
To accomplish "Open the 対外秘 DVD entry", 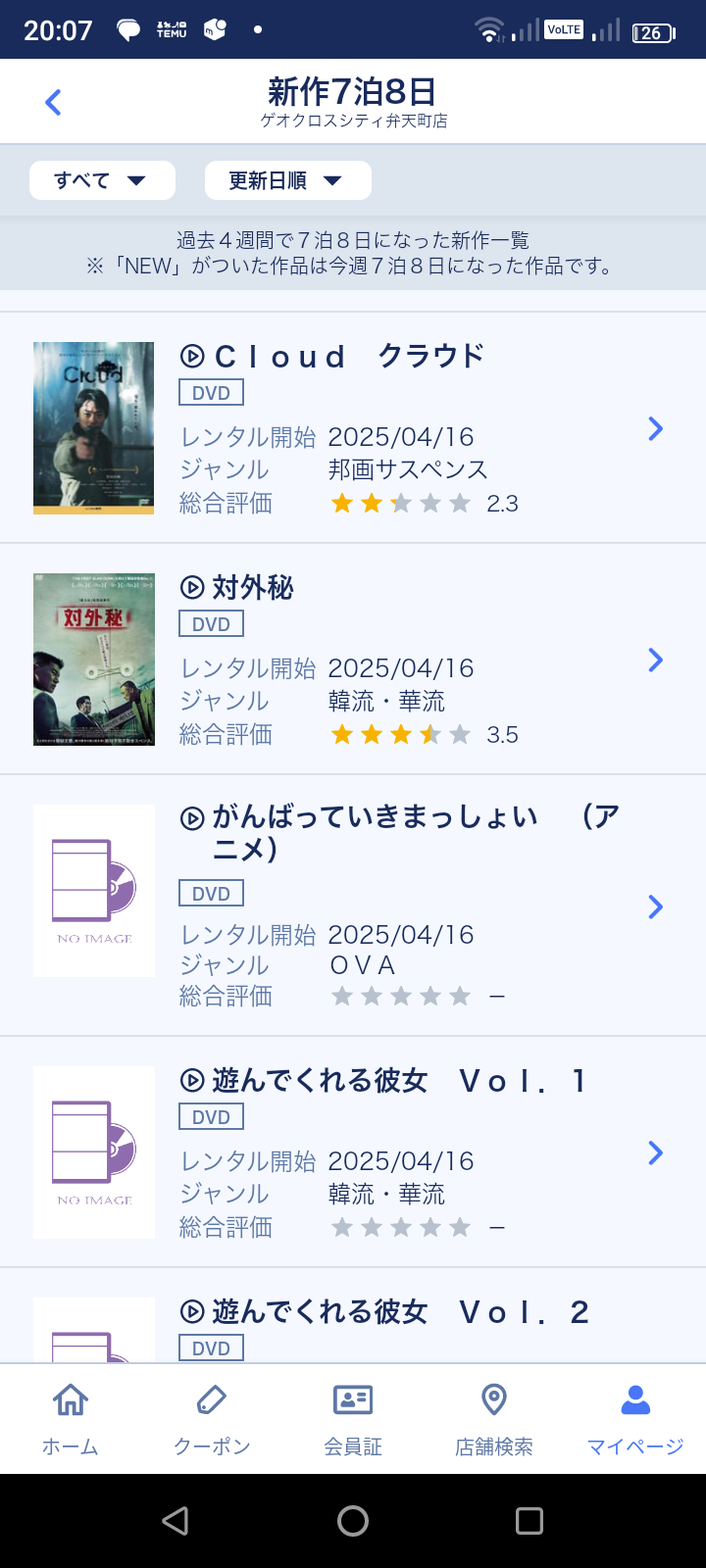I will click(x=353, y=660).
